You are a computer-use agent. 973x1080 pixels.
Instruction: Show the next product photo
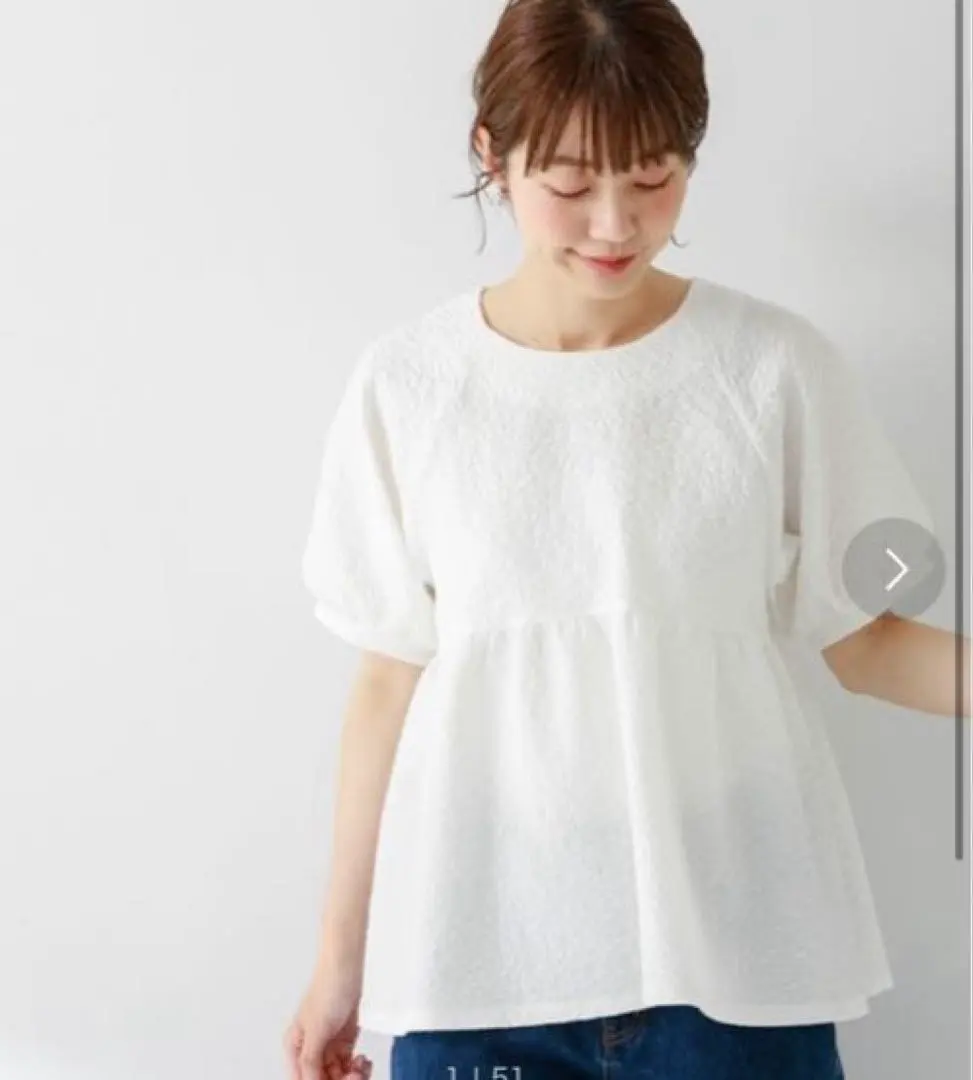(894, 570)
